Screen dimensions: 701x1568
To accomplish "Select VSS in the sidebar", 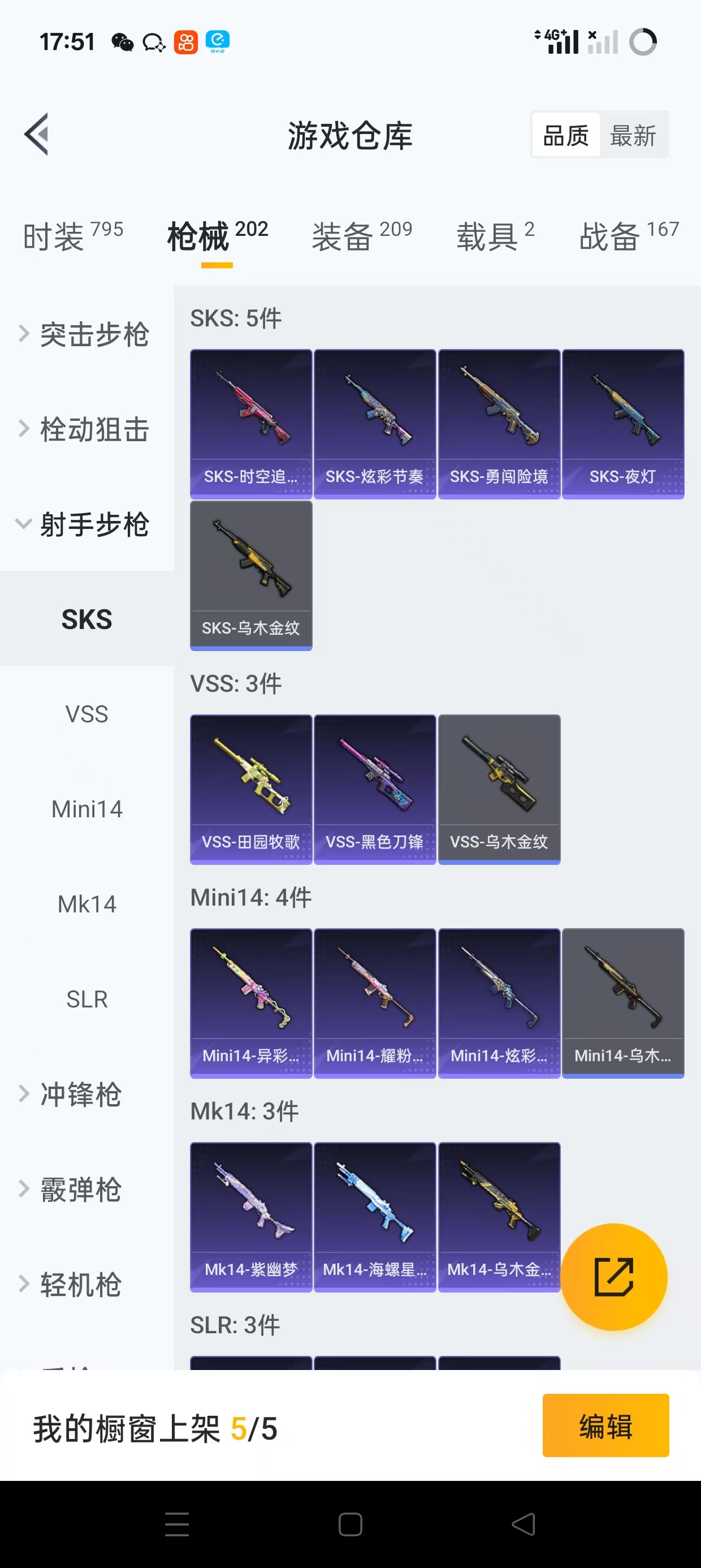I will [x=86, y=714].
